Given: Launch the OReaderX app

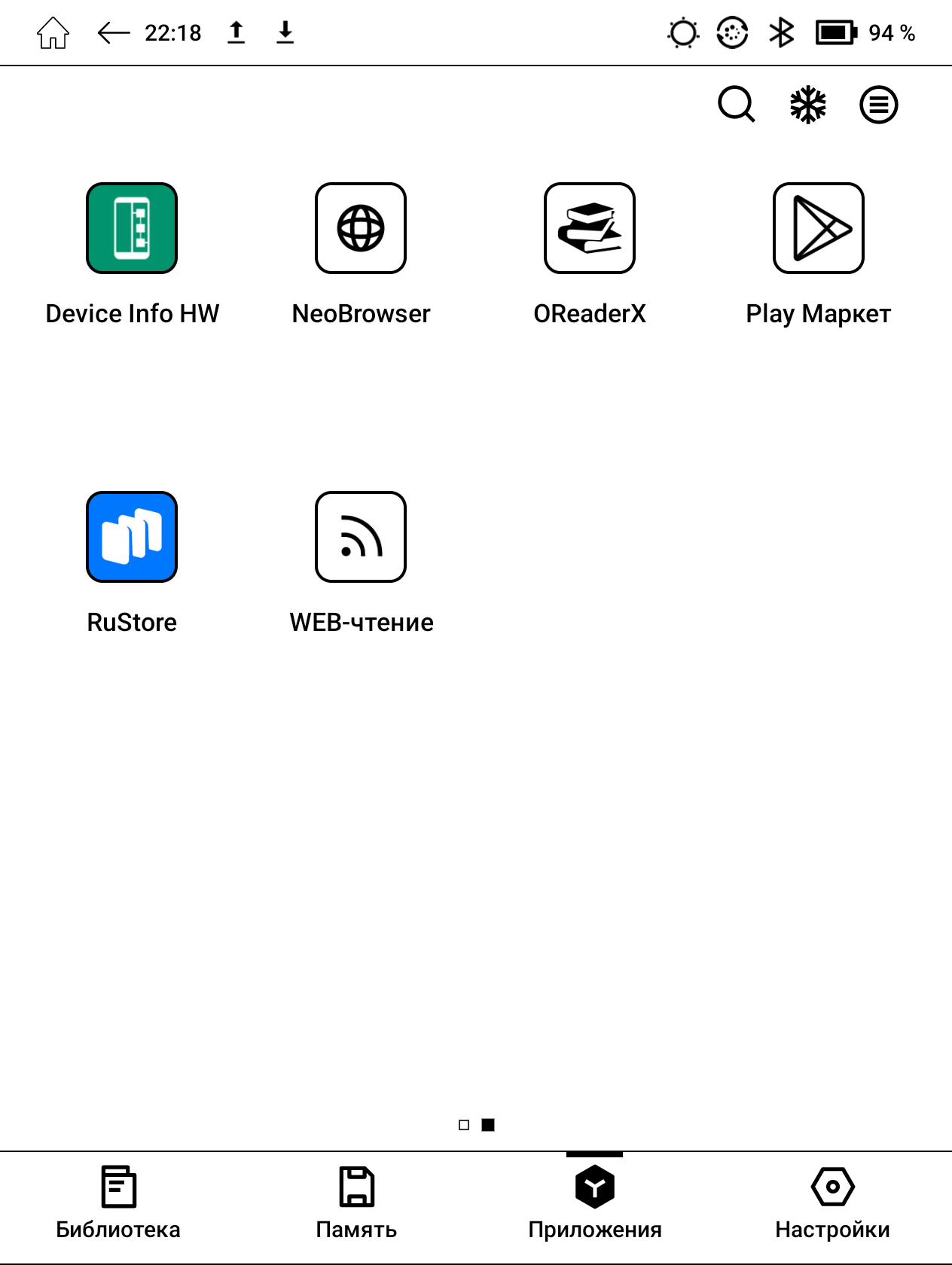Looking at the screenshot, I should (x=590, y=228).
